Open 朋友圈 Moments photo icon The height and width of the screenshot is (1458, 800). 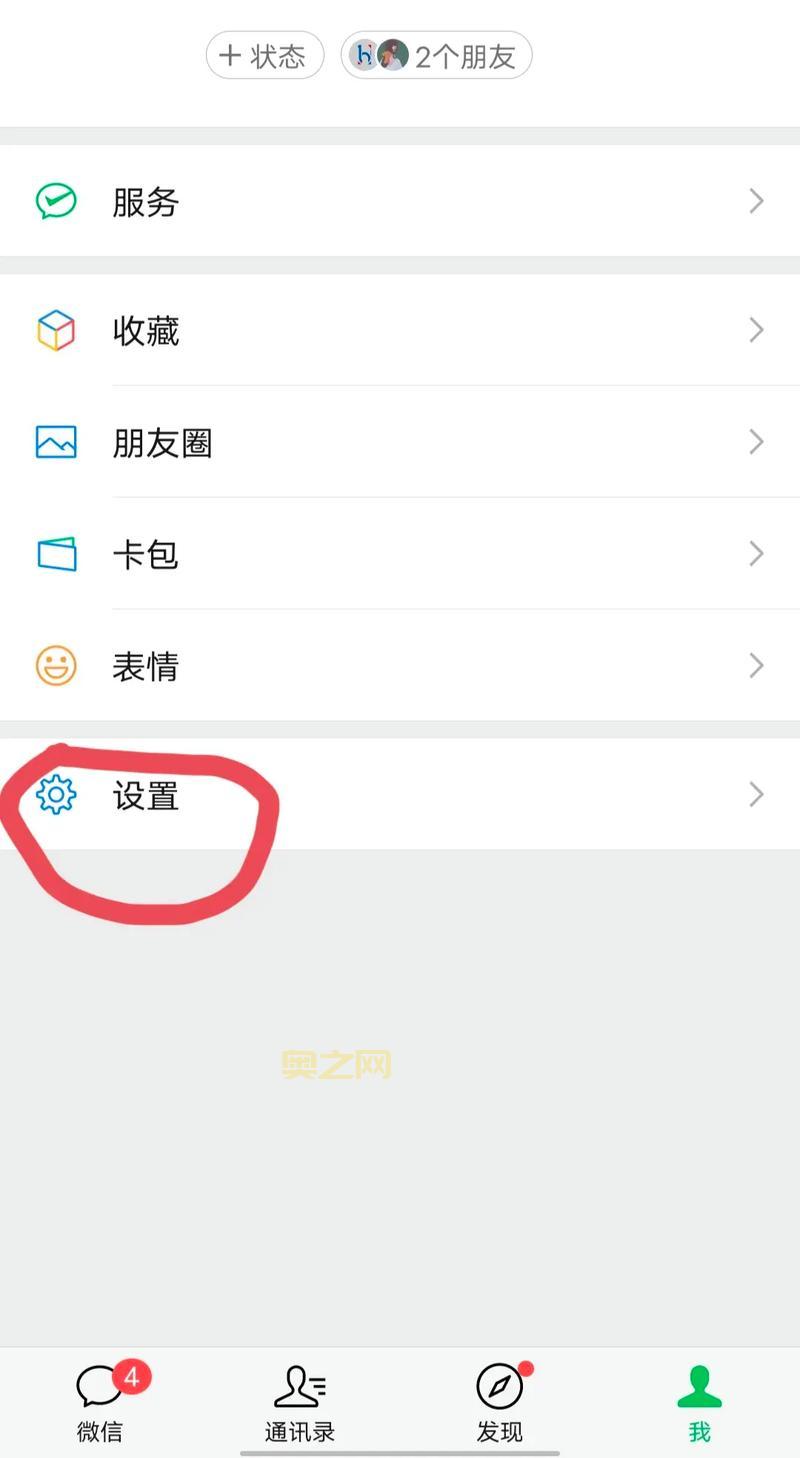pos(57,442)
